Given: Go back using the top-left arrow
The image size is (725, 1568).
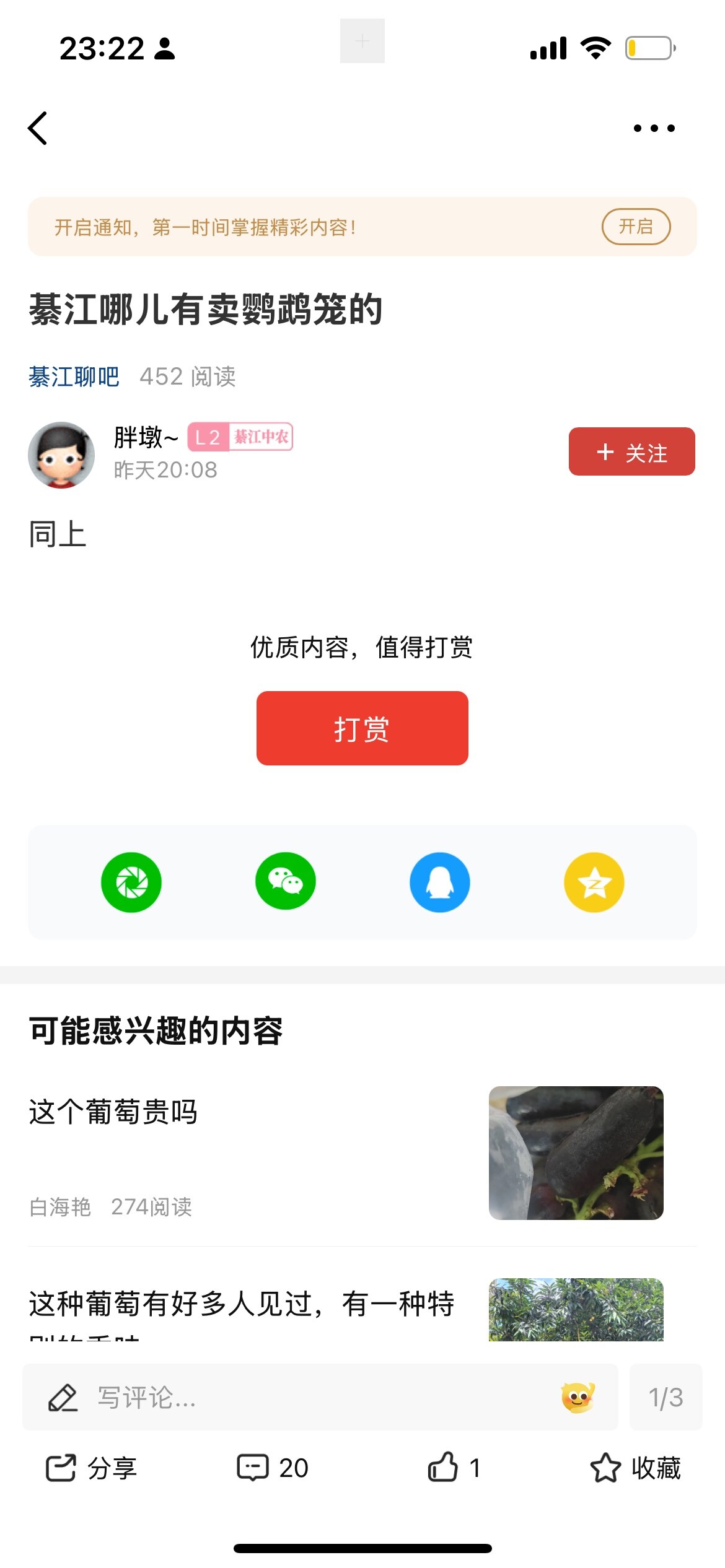Looking at the screenshot, I should [38, 128].
